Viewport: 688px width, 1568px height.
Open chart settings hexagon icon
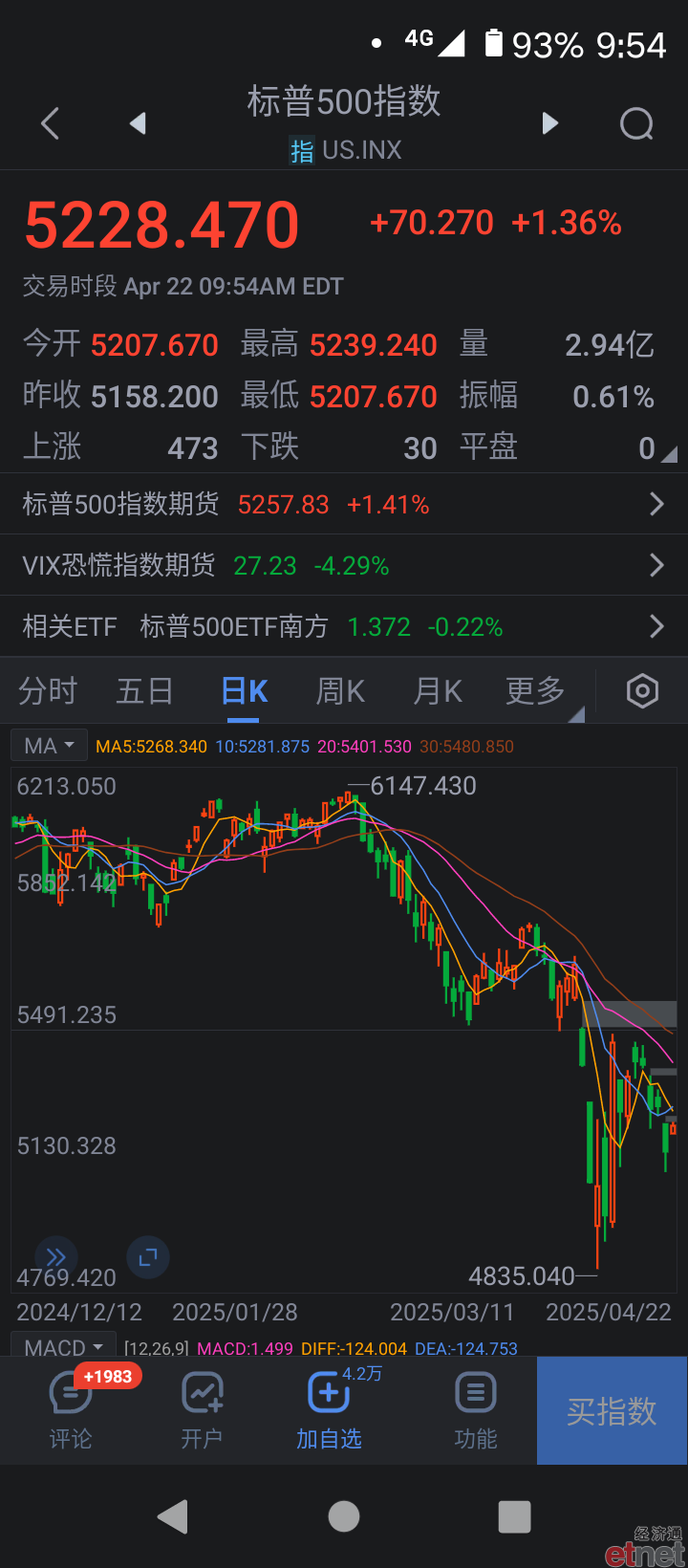642,690
